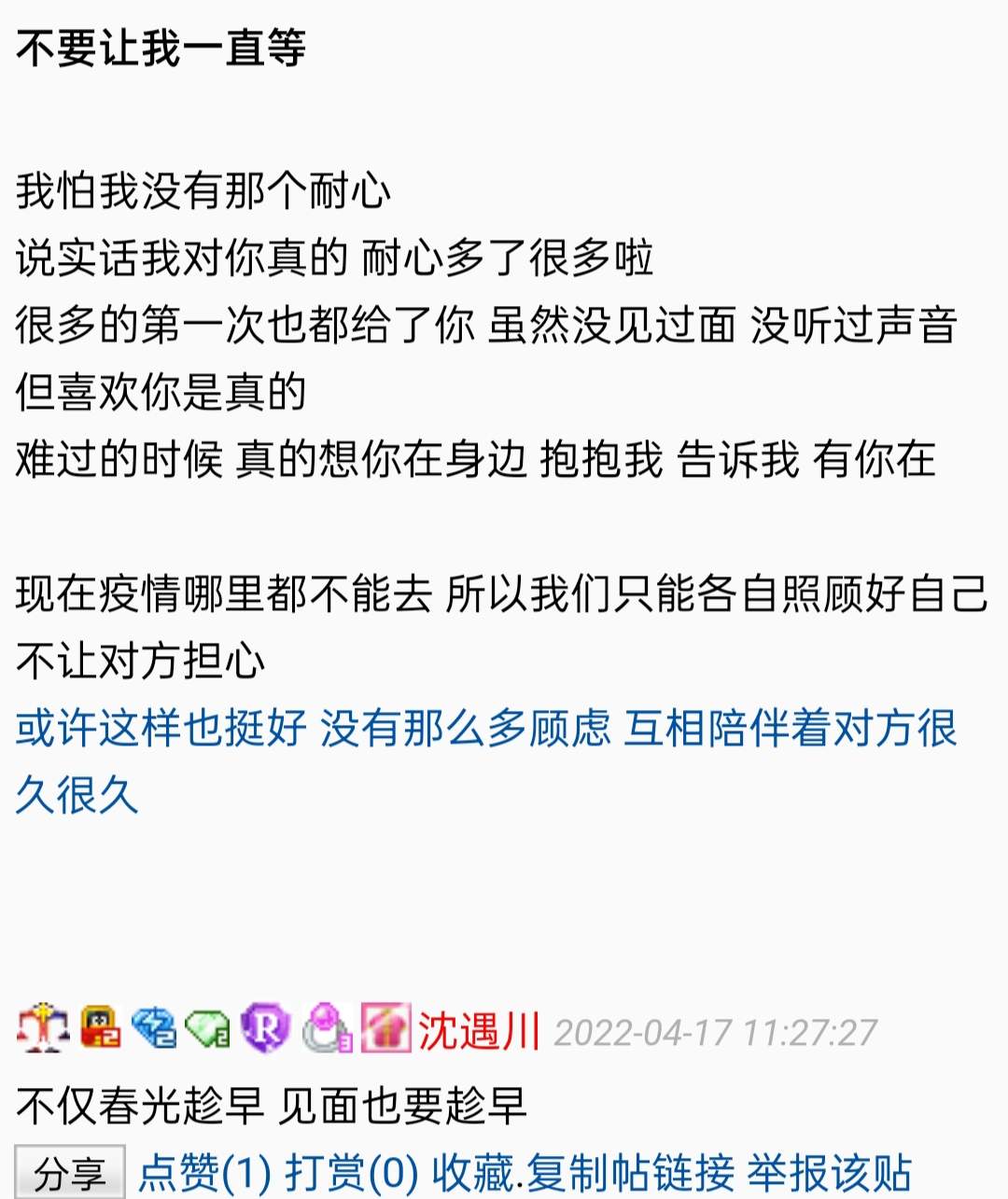Tap the 分享 share button

click(69, 1174)
